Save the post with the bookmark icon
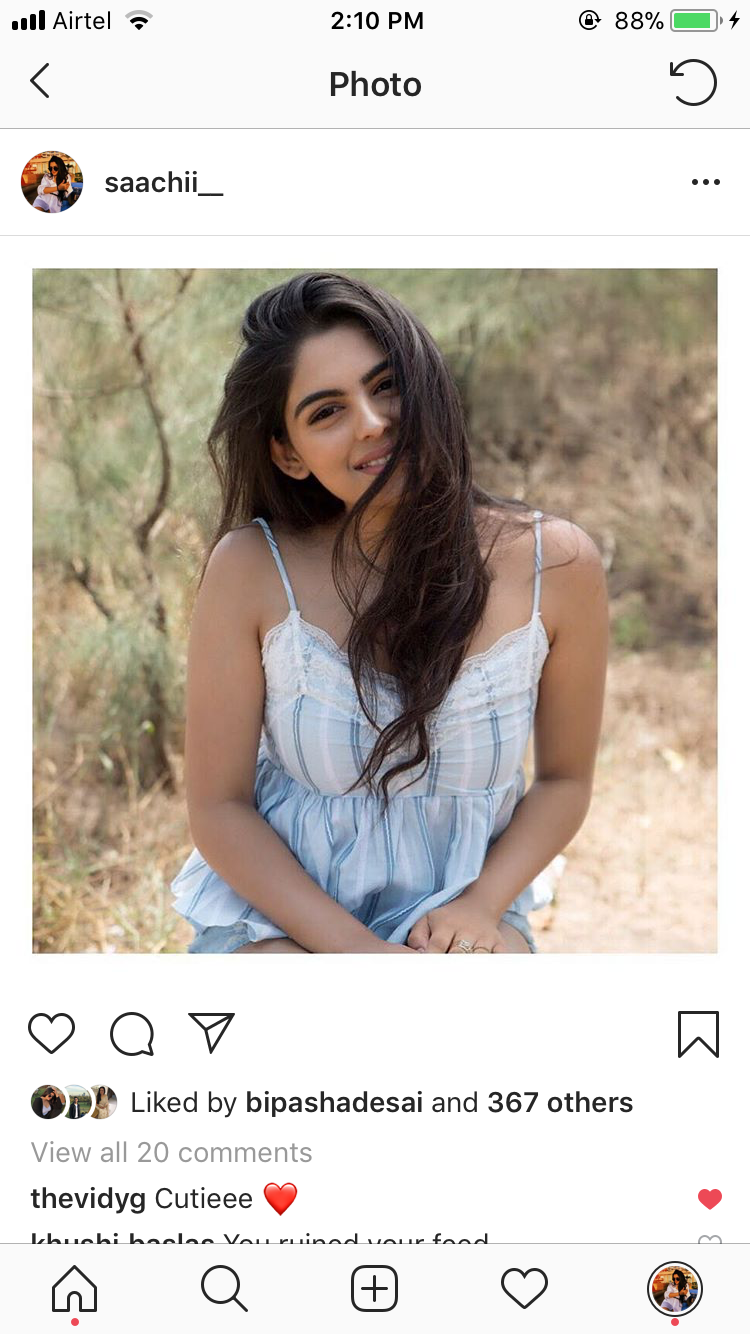750x1334 pixels. [698, 1034]
